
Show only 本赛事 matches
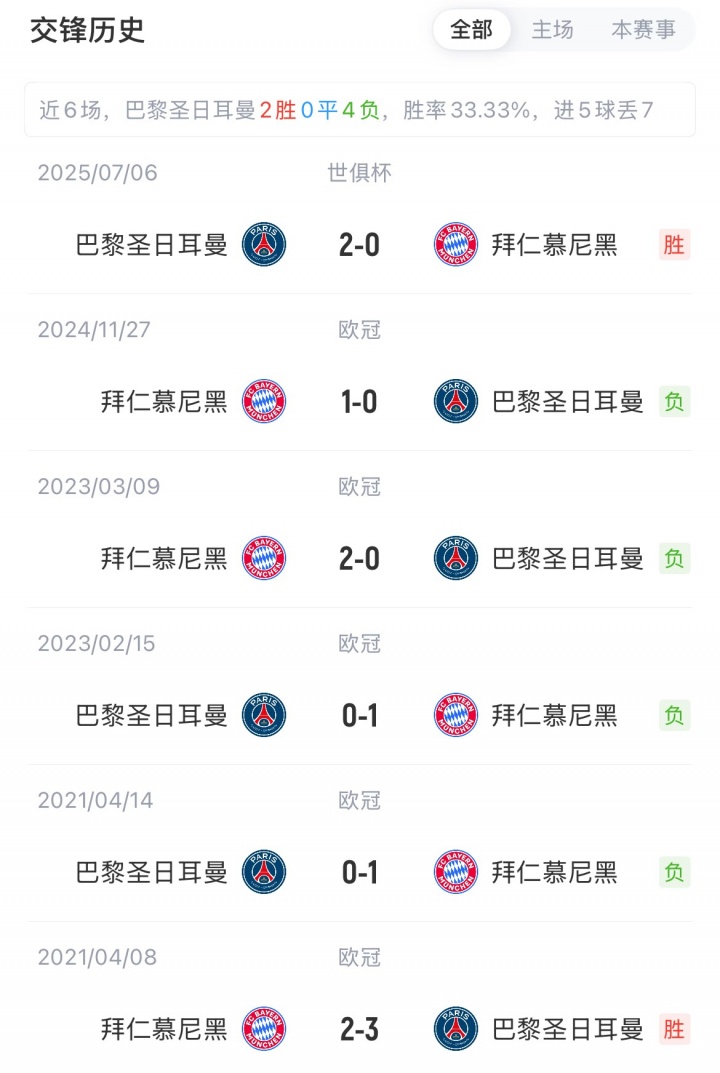(643, 30)
